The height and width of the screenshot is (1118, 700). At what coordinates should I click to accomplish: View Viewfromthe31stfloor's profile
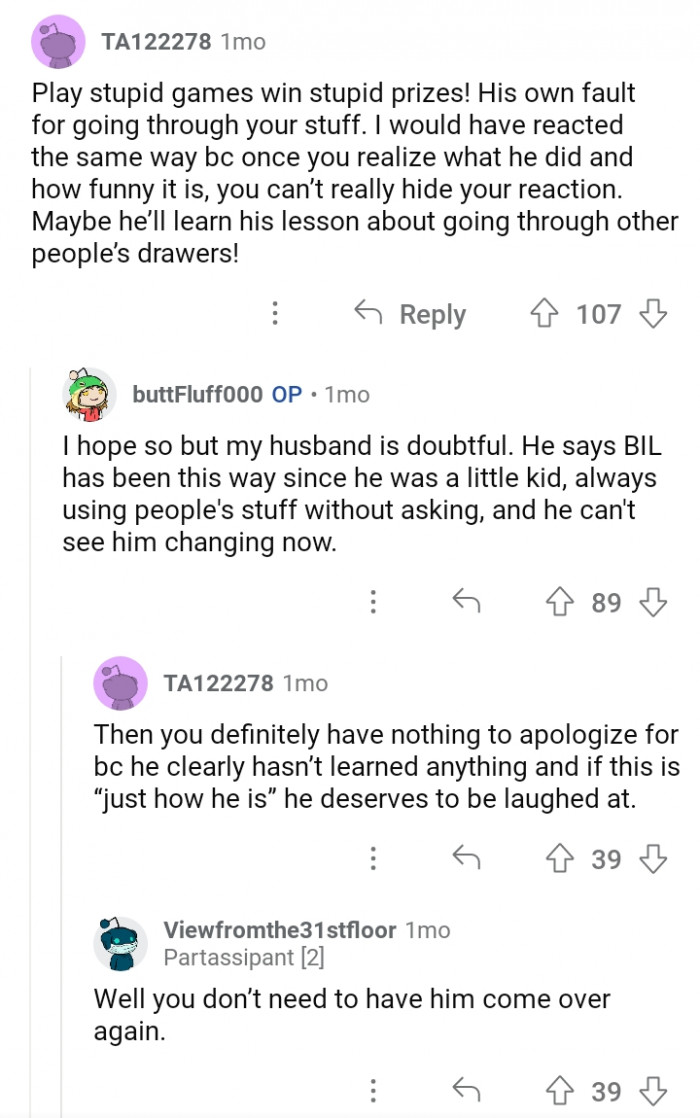click(x=279, y=930)
